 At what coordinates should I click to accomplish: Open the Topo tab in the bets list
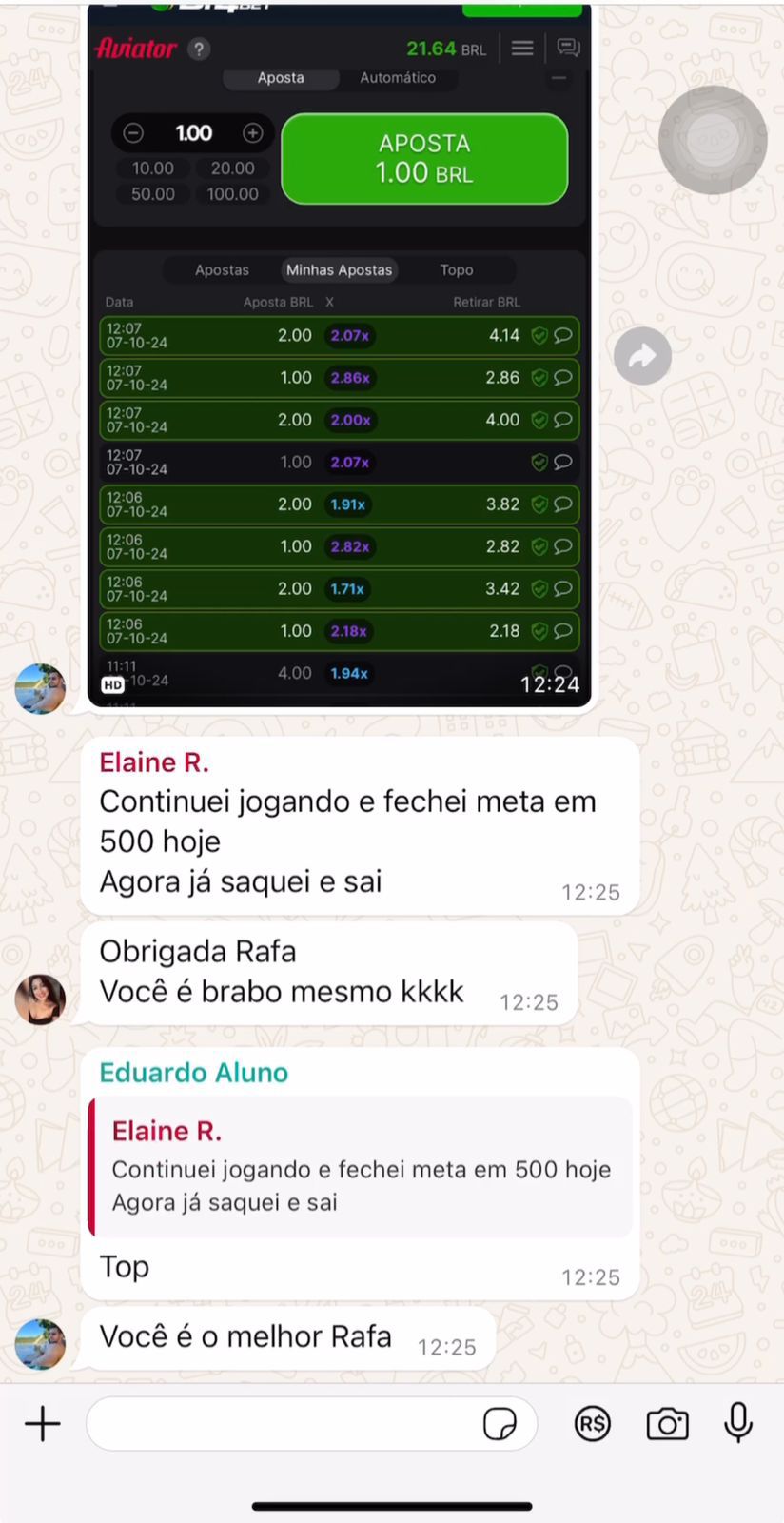click(456, 269)
